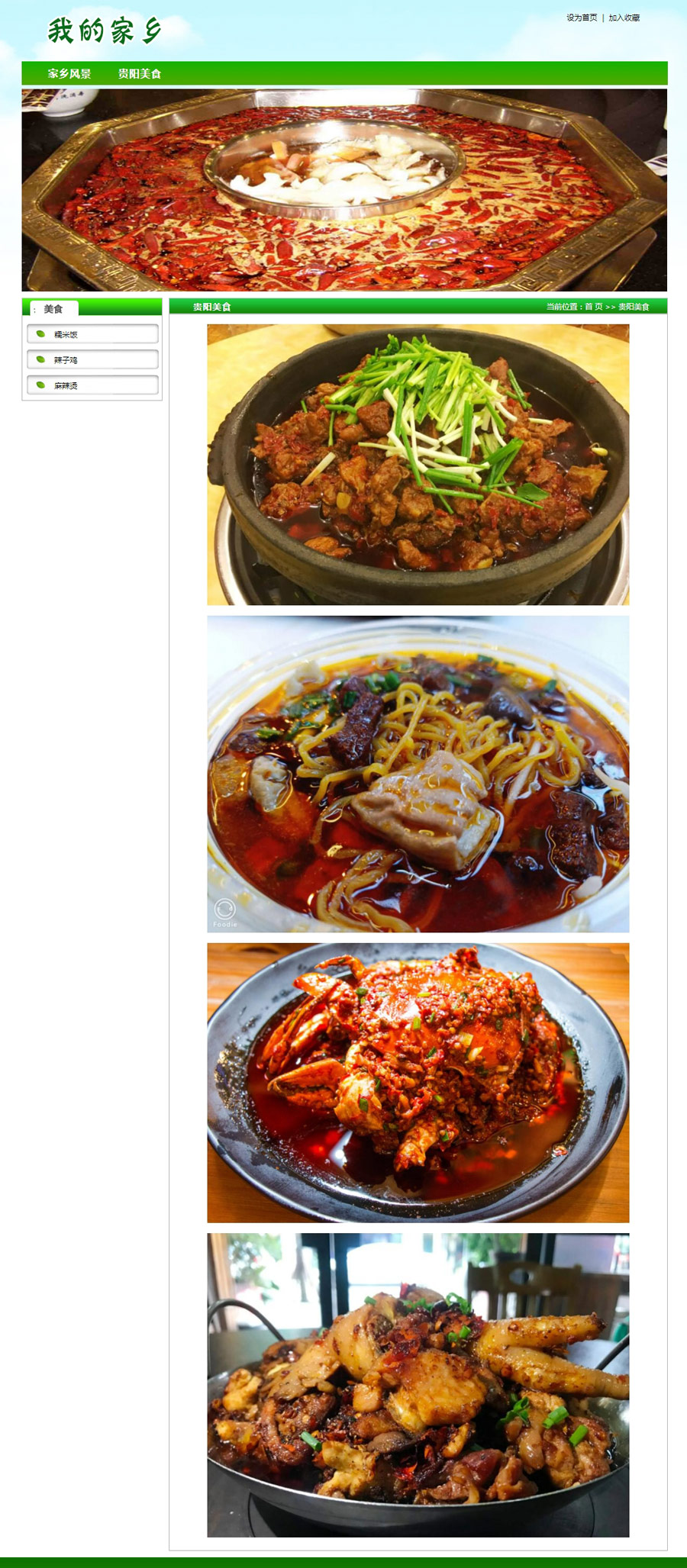Tap the 贵阳美食 breadcrumb link

(x=634, y=307)
